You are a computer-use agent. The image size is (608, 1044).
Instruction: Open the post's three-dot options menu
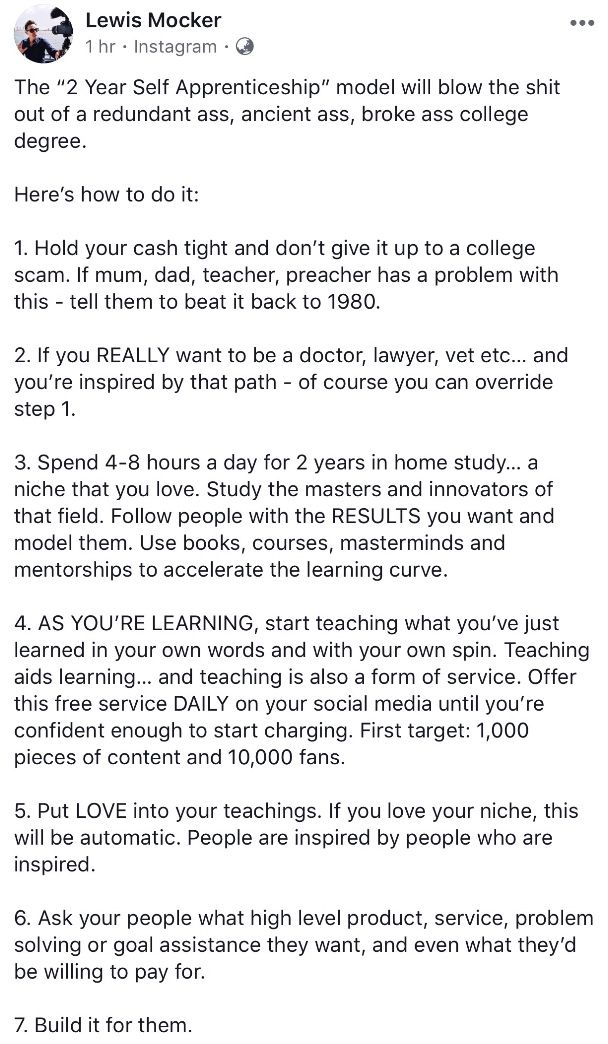click(580, 22)
